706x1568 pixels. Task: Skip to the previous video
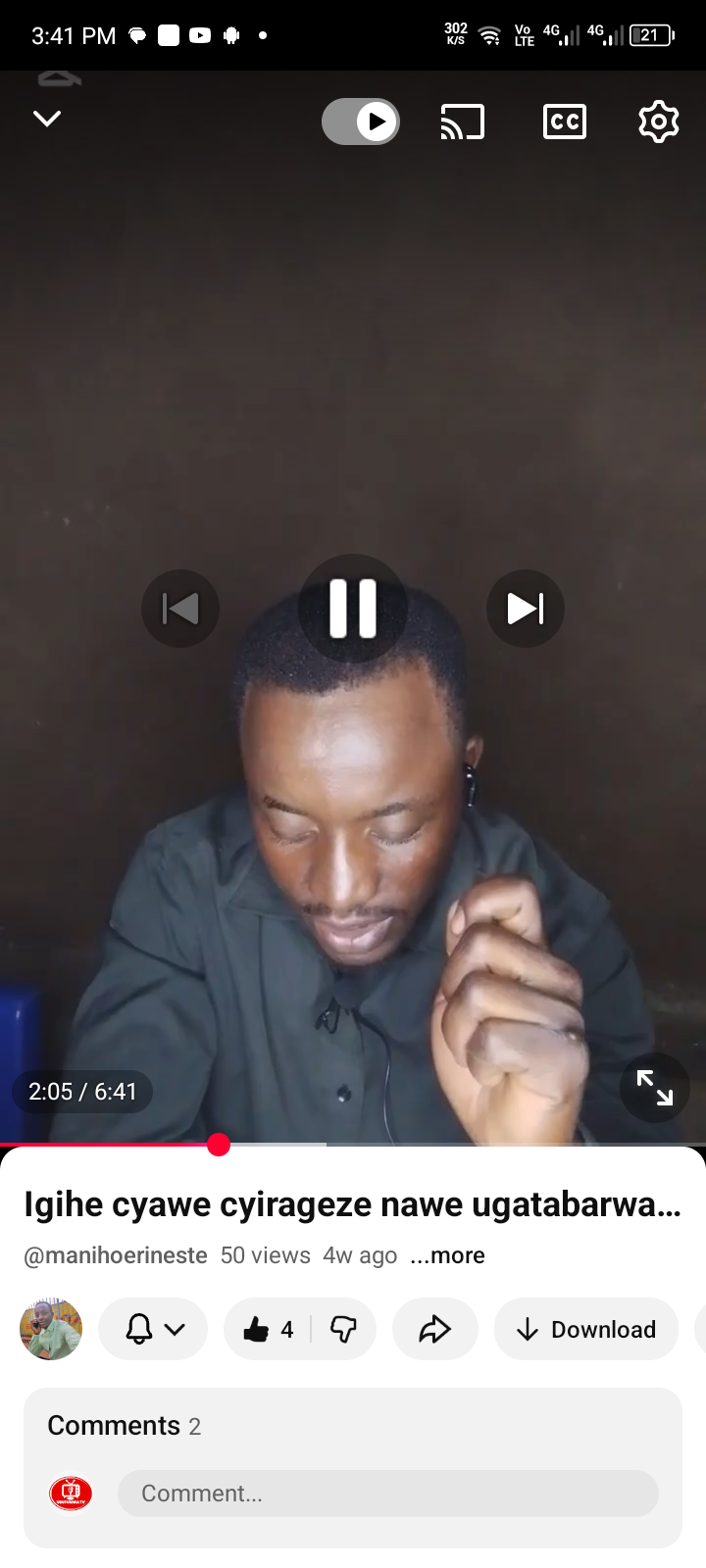pyautogui.click(x=180, y=609)
